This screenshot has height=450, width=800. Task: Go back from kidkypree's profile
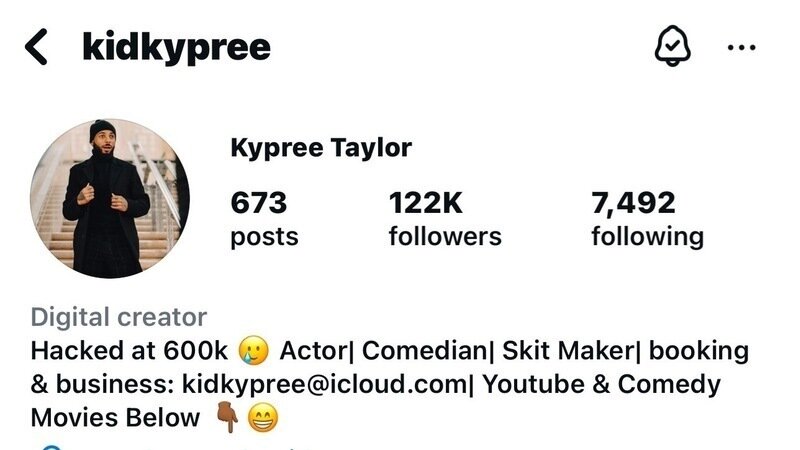tap(36, 47)
